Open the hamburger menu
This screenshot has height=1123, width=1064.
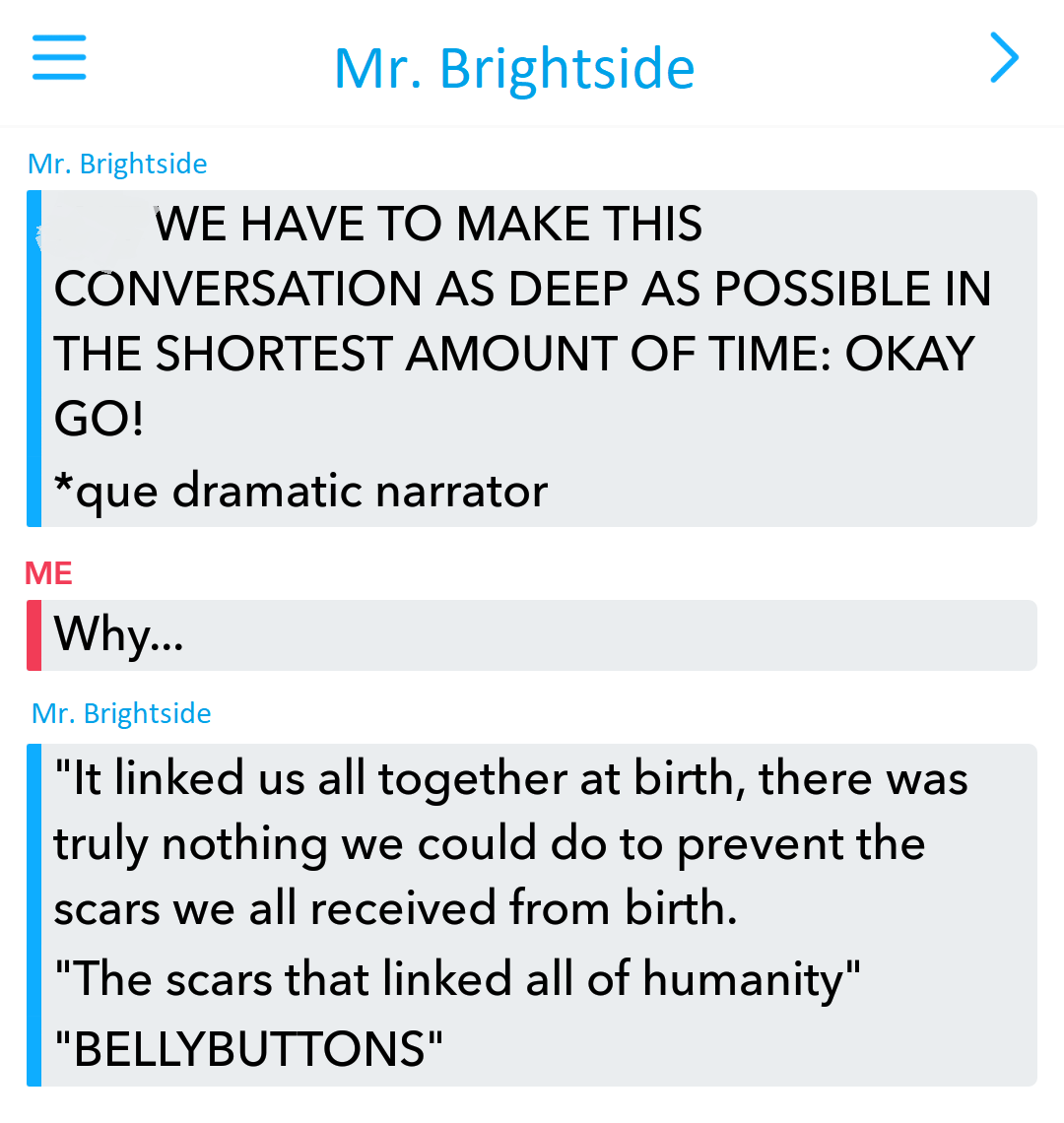(59, 56)
